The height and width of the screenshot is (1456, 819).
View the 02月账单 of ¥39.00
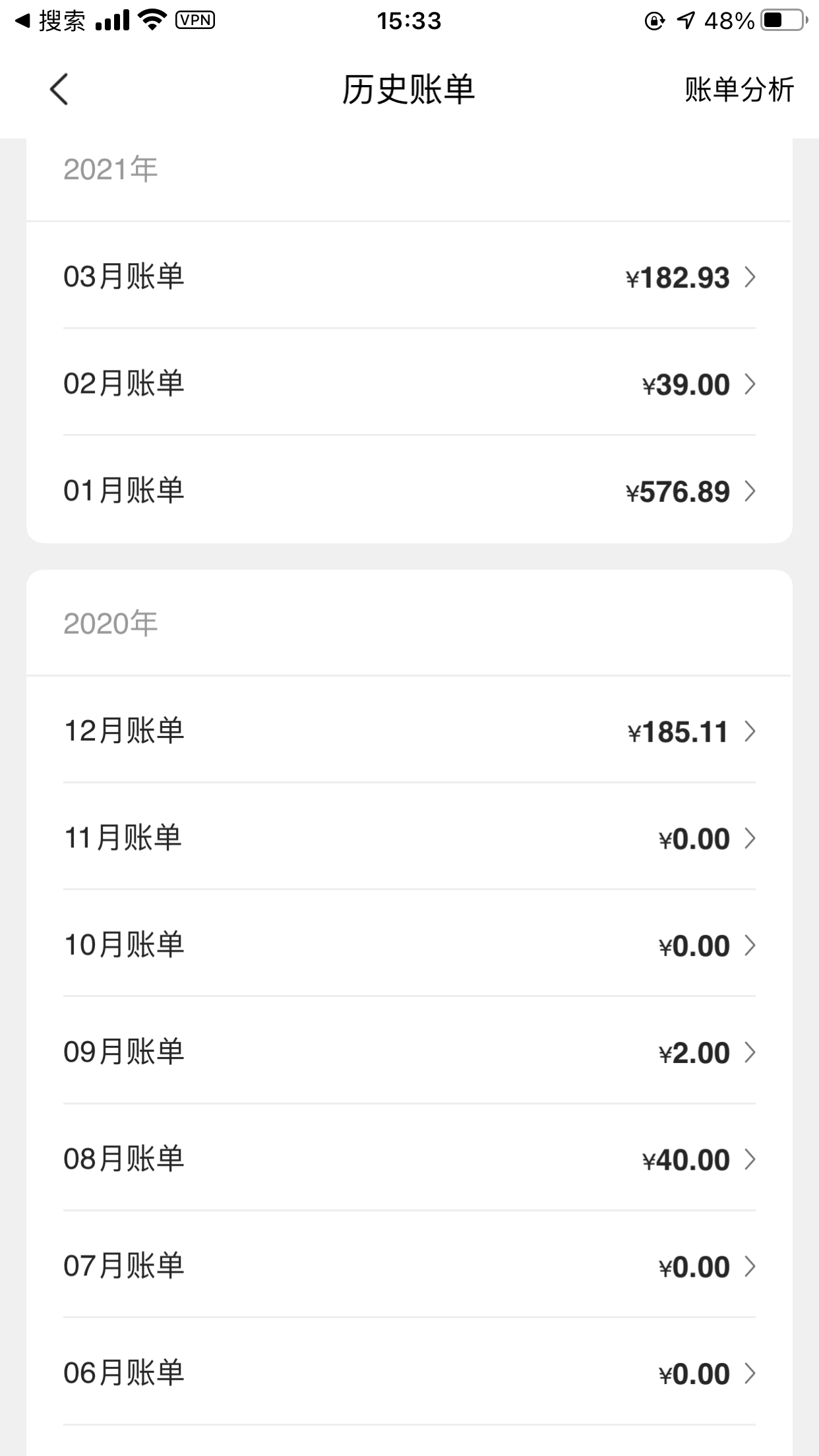(x=409, y=382)
